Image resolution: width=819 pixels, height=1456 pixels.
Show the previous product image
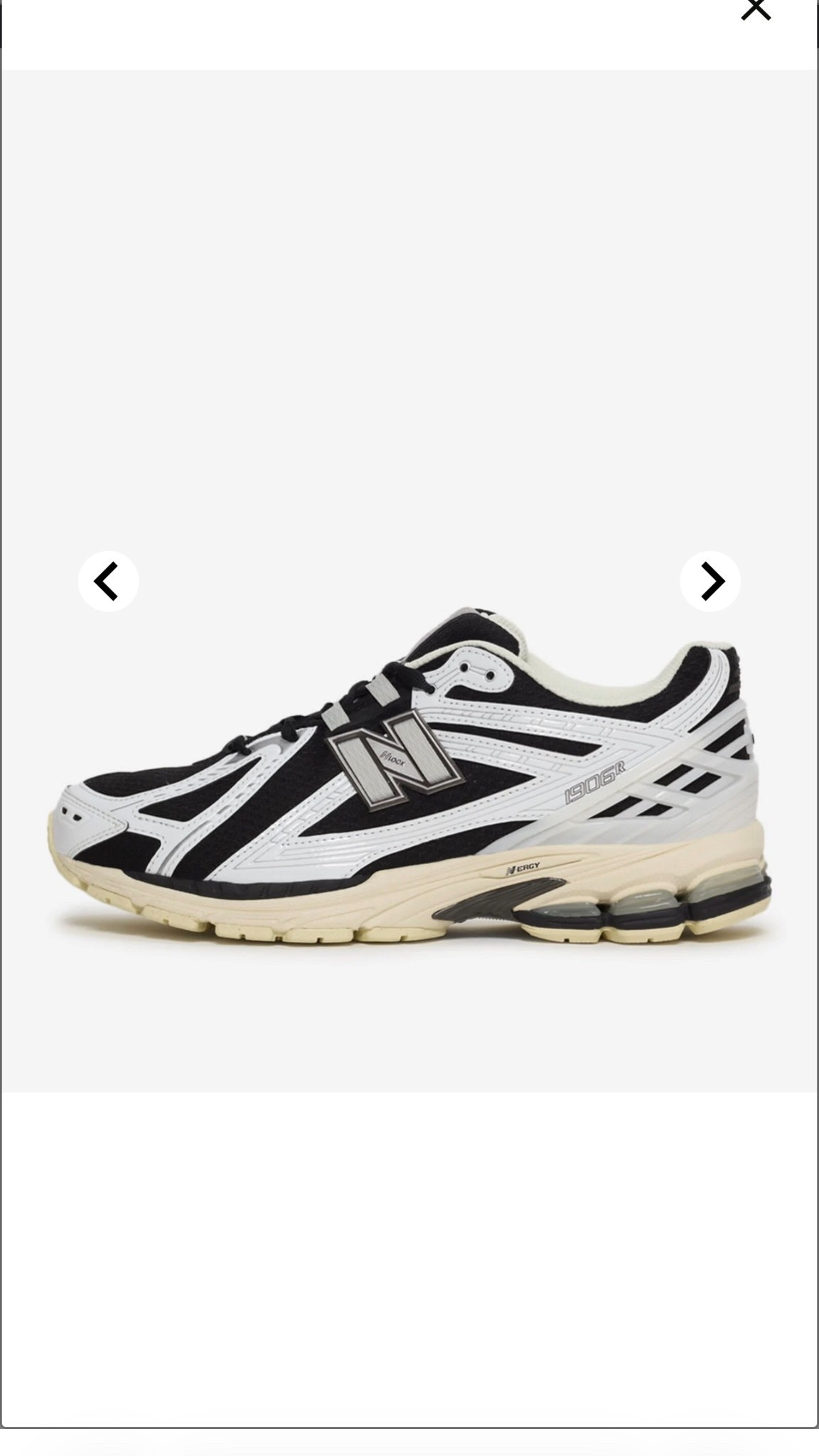click(x=108, y=582)
